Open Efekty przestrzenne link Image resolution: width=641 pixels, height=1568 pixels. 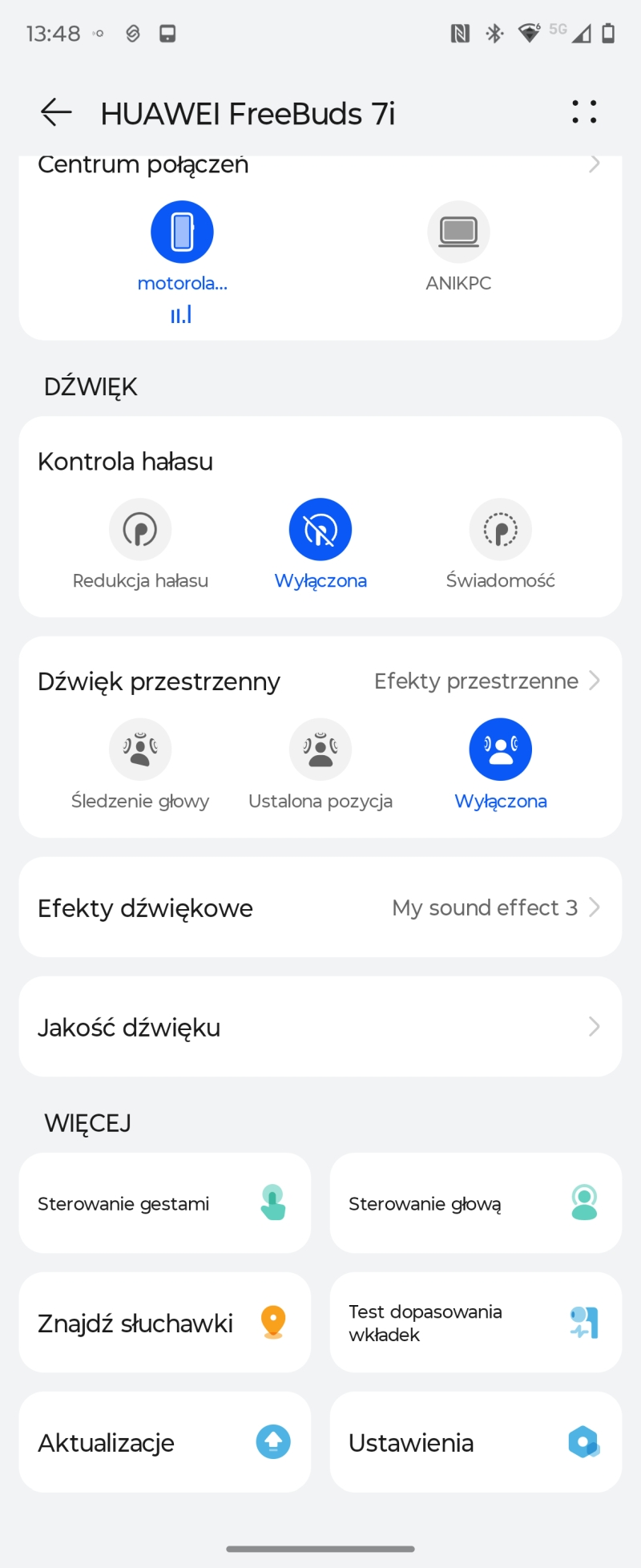[x=486, y=681]
